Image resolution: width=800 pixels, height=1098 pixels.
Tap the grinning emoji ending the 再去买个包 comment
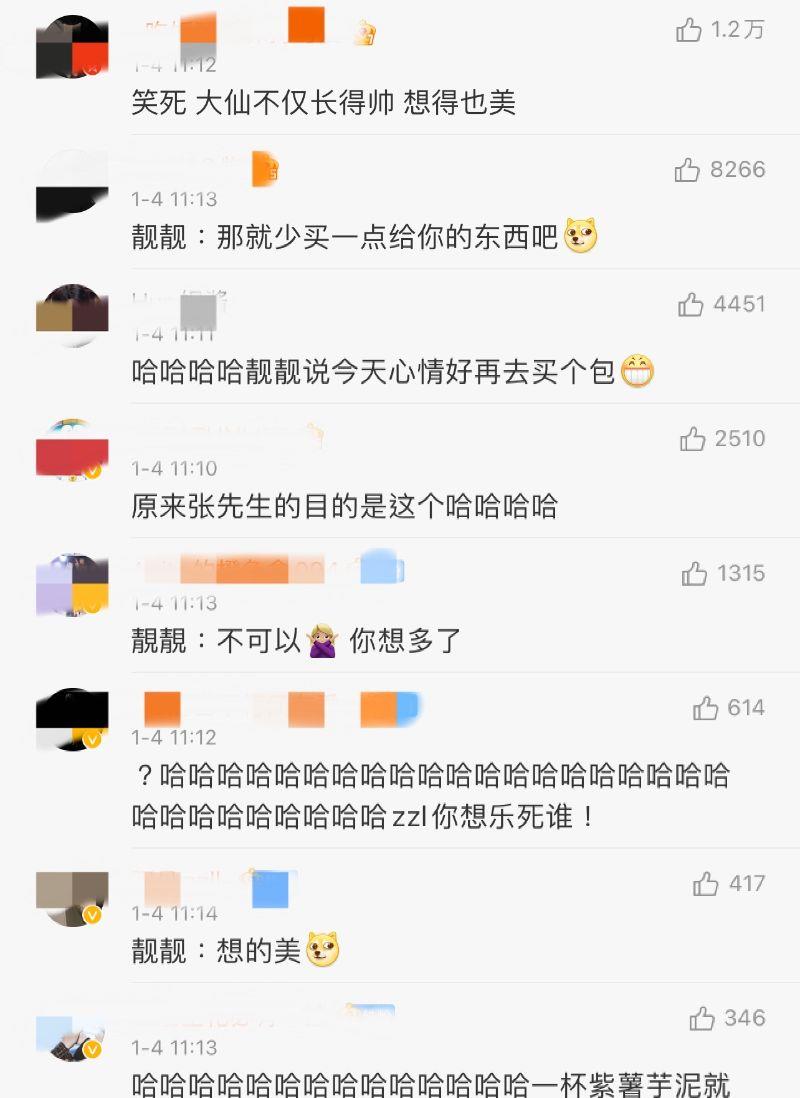click(x=639, y=371)
